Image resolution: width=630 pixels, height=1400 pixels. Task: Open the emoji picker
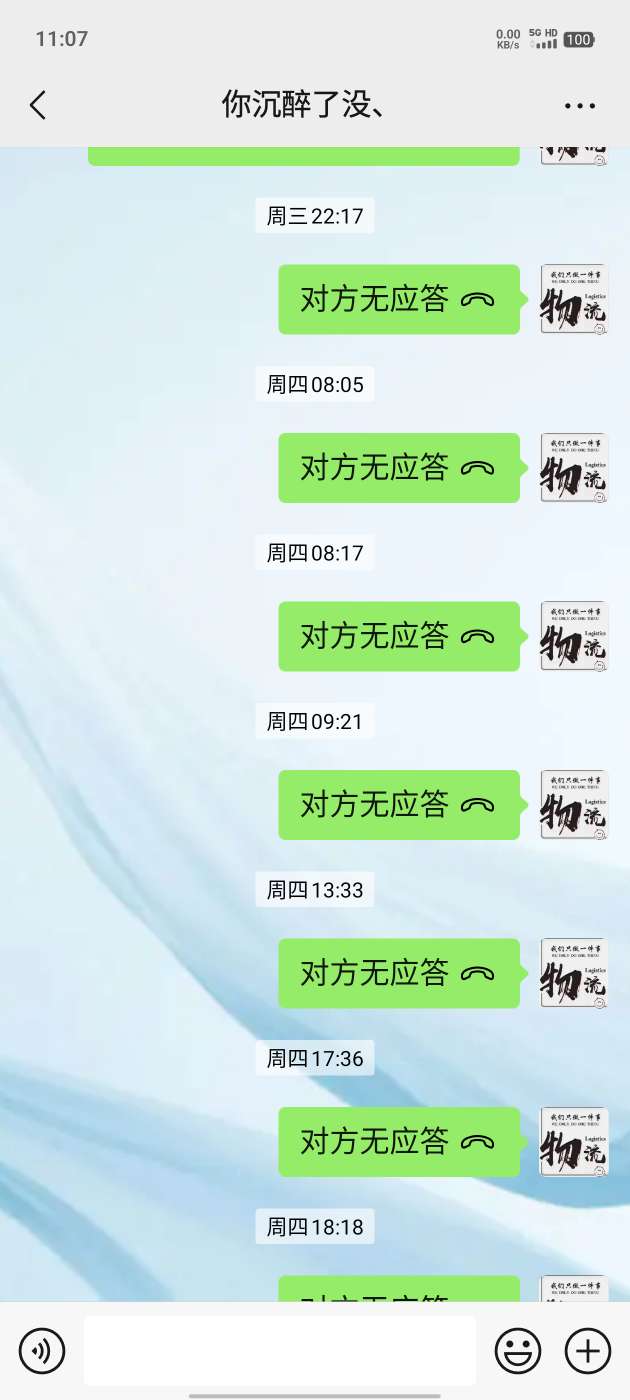[x=518, y=1351]
